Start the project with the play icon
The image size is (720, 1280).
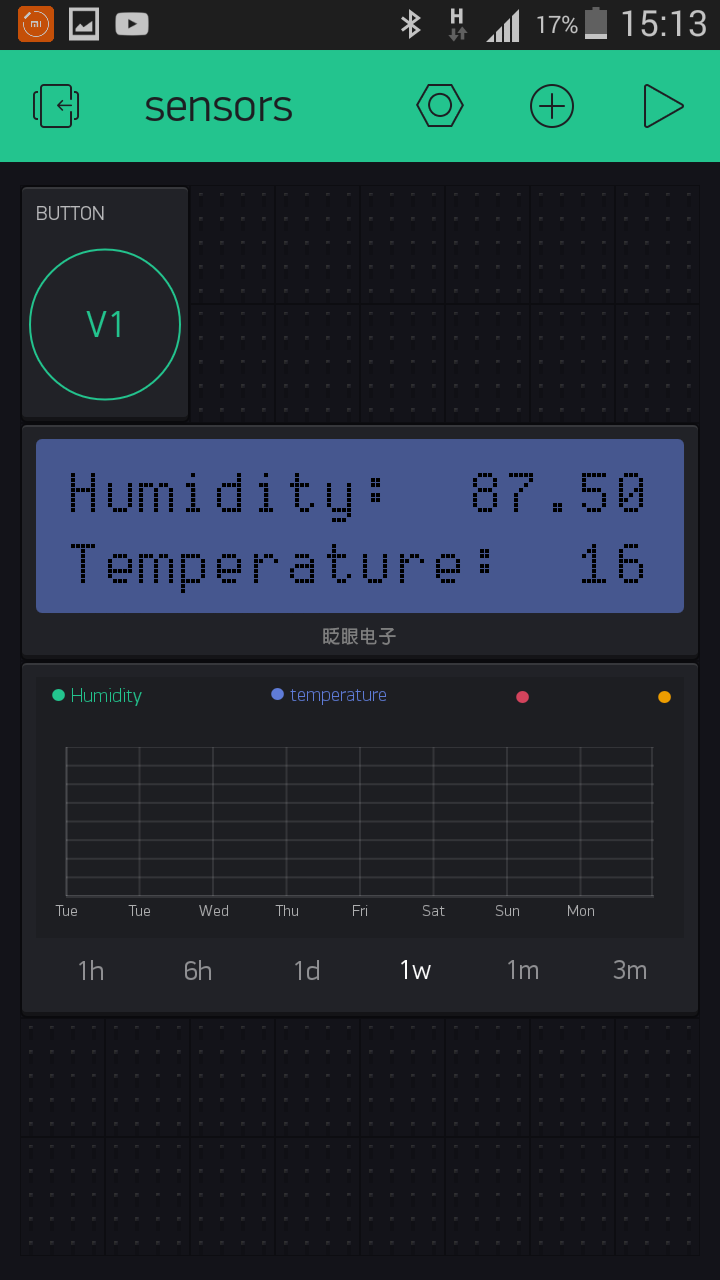pyautogui.click(x=663, y=106)
